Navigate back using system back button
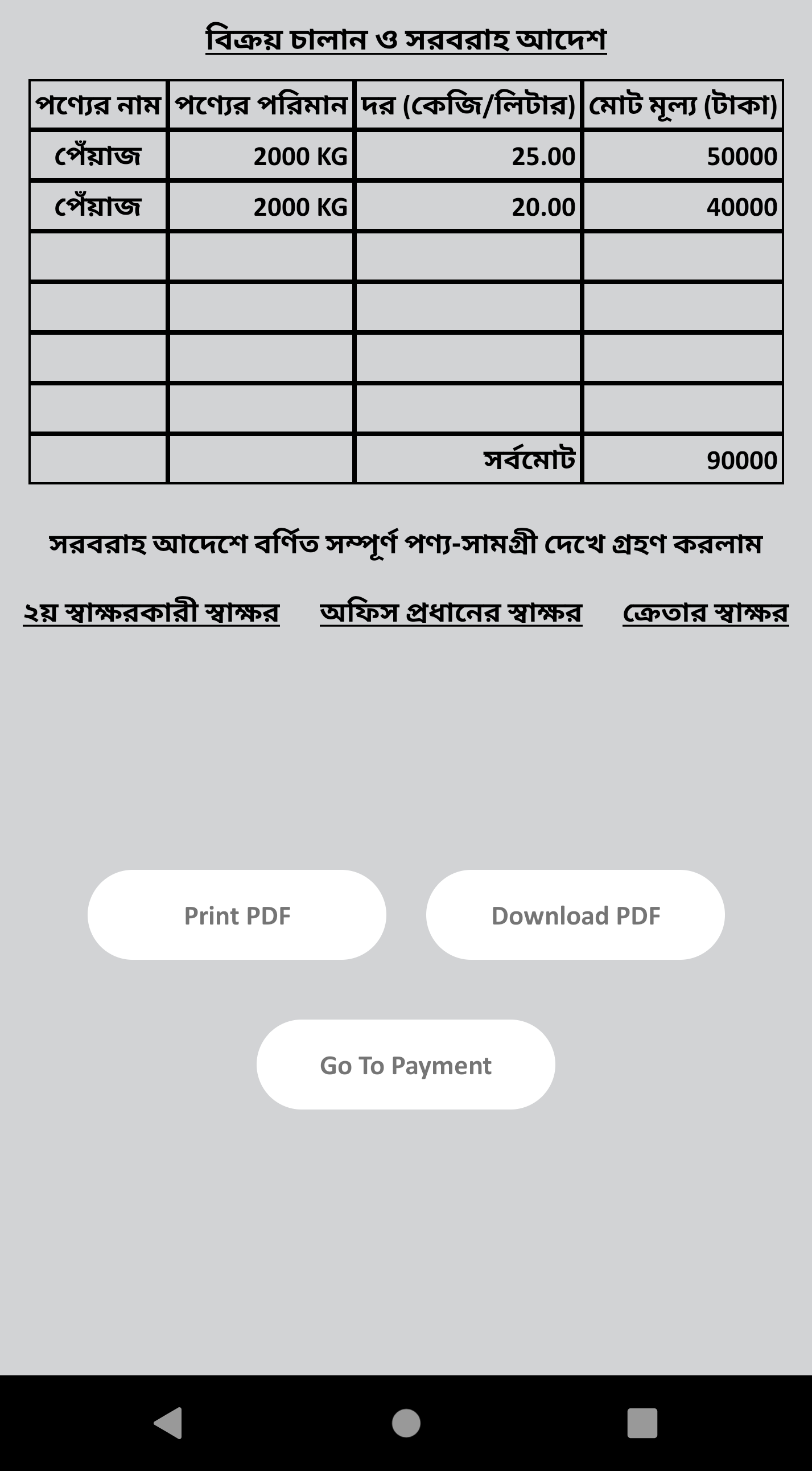This screenshot has height=1471, width=812. (x=168, y=1423)
